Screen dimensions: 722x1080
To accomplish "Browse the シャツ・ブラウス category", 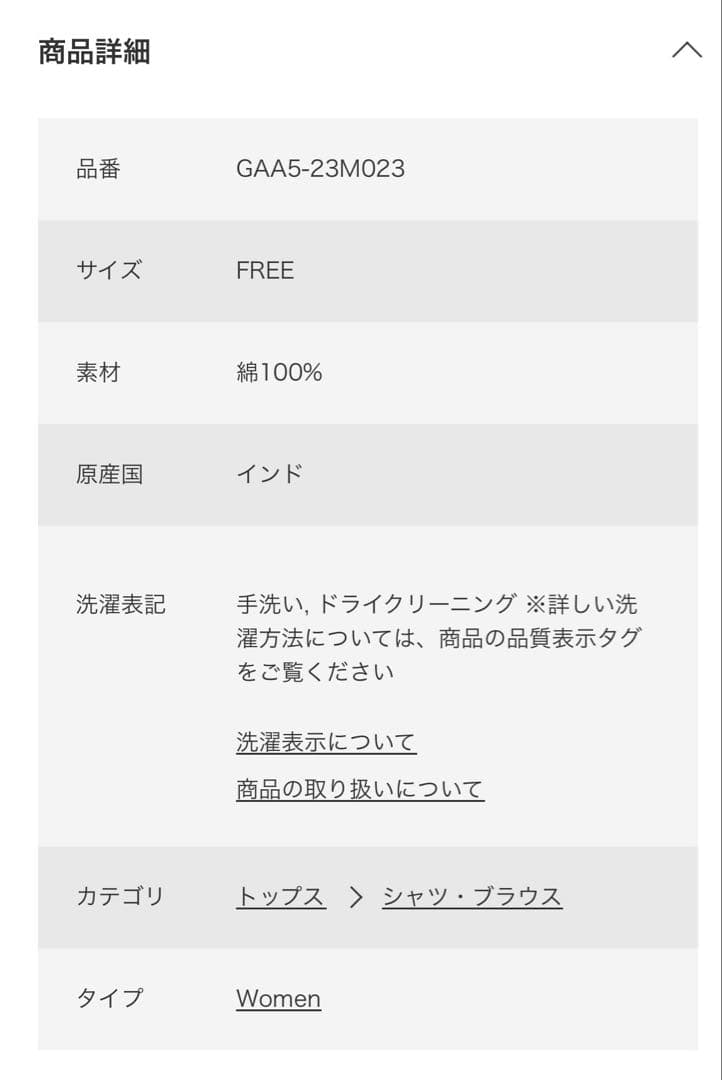I will coord(472,896).
